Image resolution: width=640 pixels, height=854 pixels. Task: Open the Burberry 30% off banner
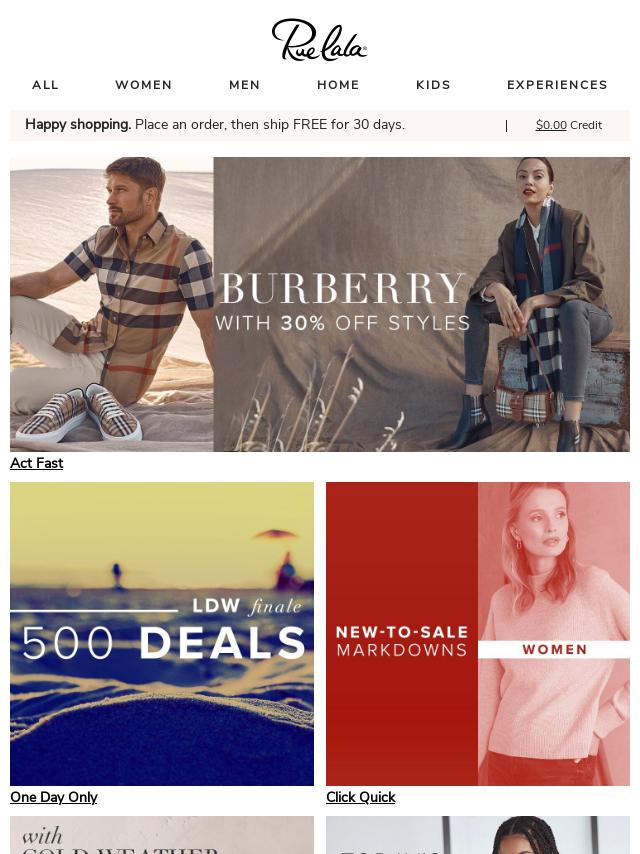[x=320, y=304]
